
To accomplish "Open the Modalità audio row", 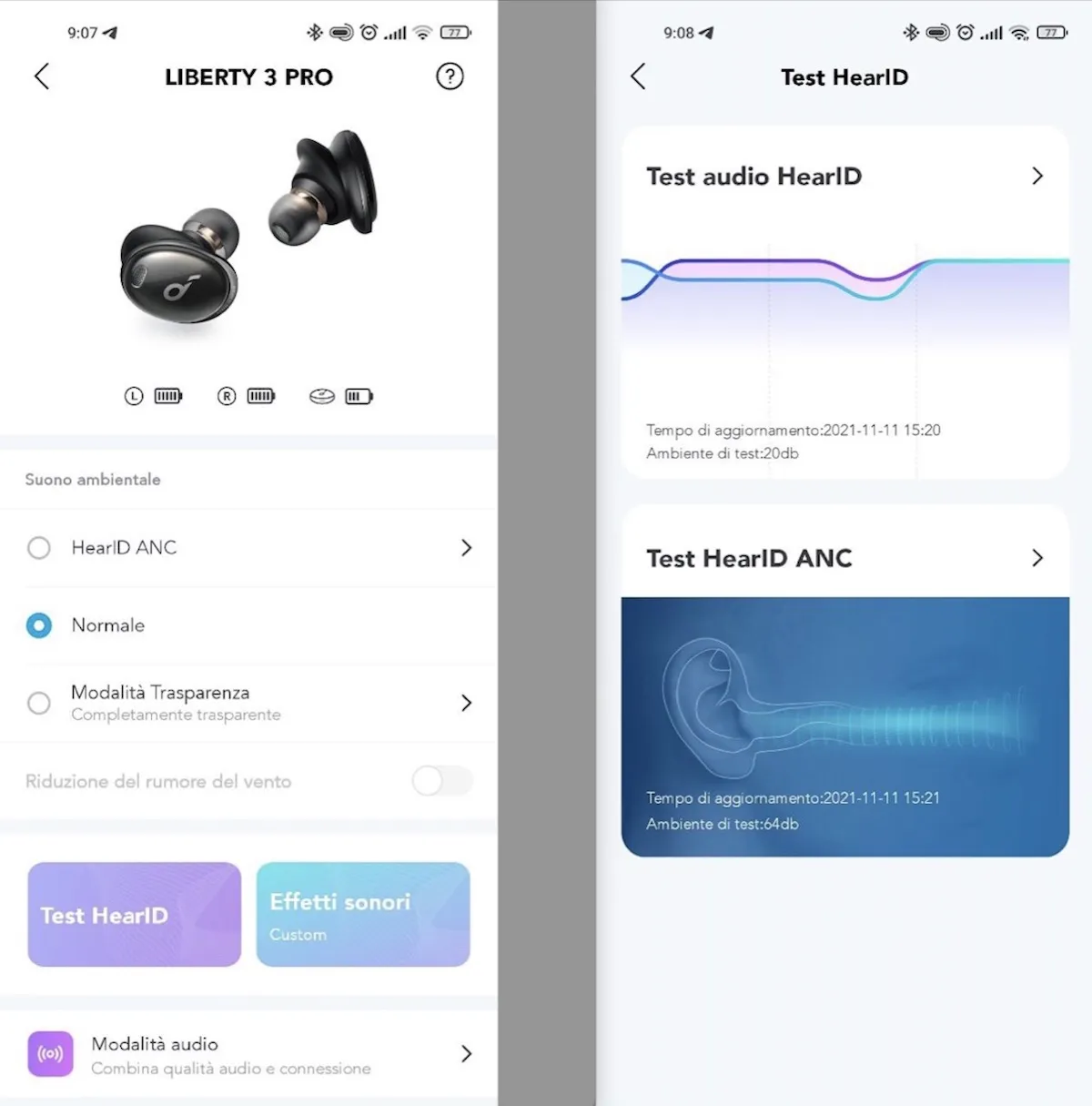I will point(248,1054).
